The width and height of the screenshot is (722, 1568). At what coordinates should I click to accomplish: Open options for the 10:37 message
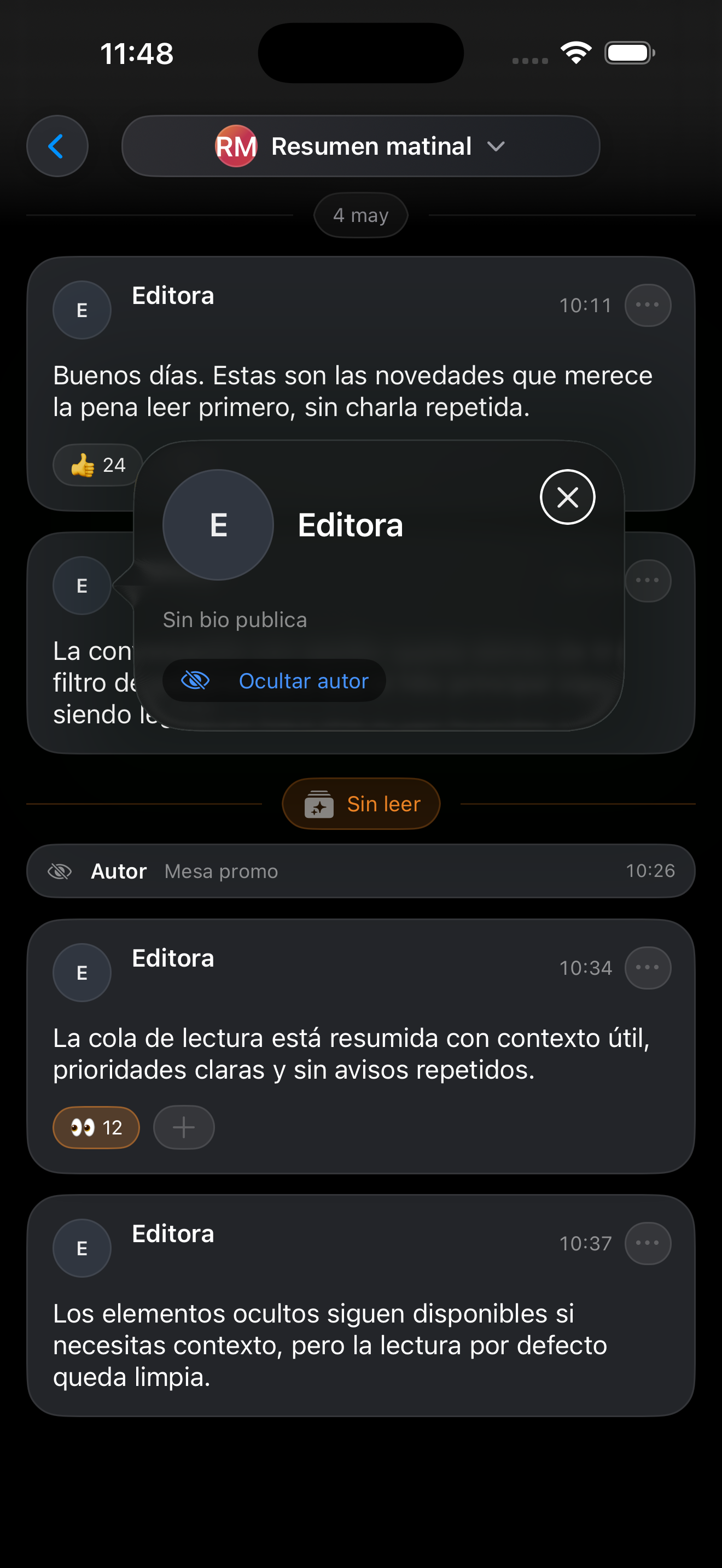(x=648, y=1243)
